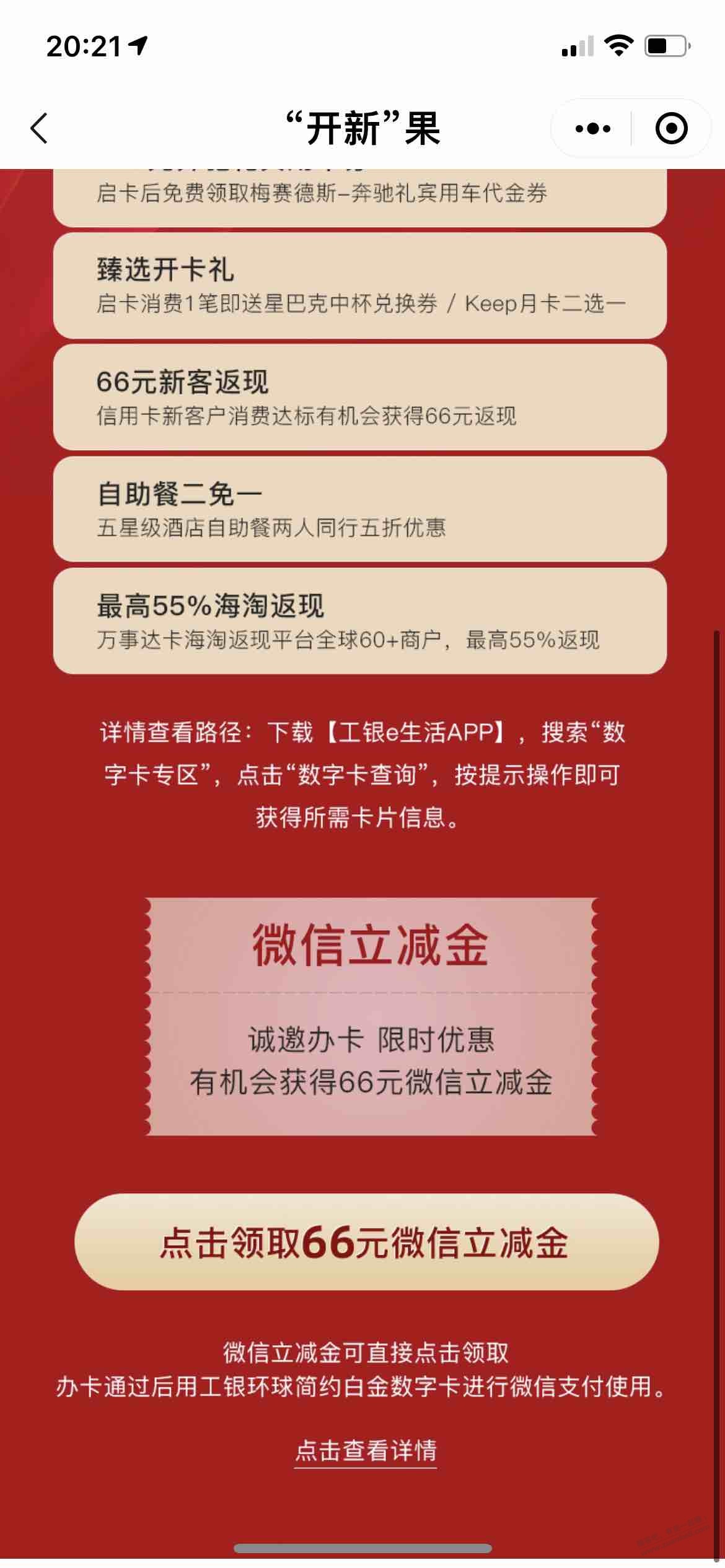
Task: Tap 点击领取66元微信立减金 button
Action: click(x=366, y=1242)
